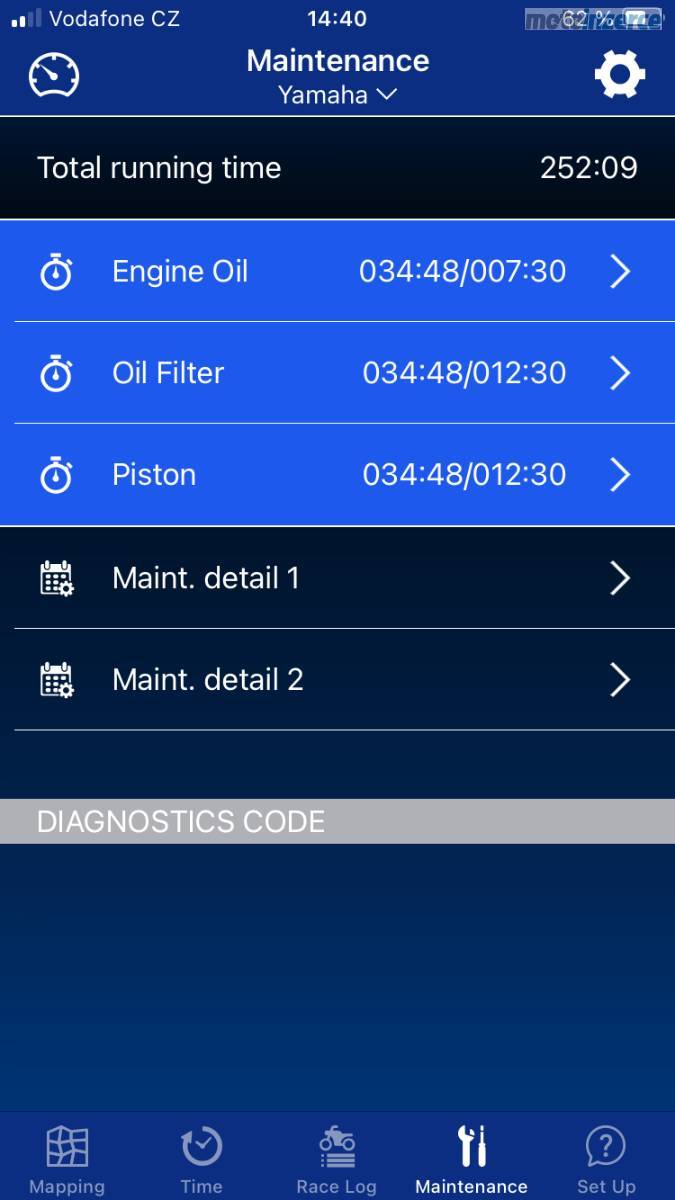The image size is (675, 1200).
Task: Expand the Yamaha bike dropdown
Action: (338, 96)
